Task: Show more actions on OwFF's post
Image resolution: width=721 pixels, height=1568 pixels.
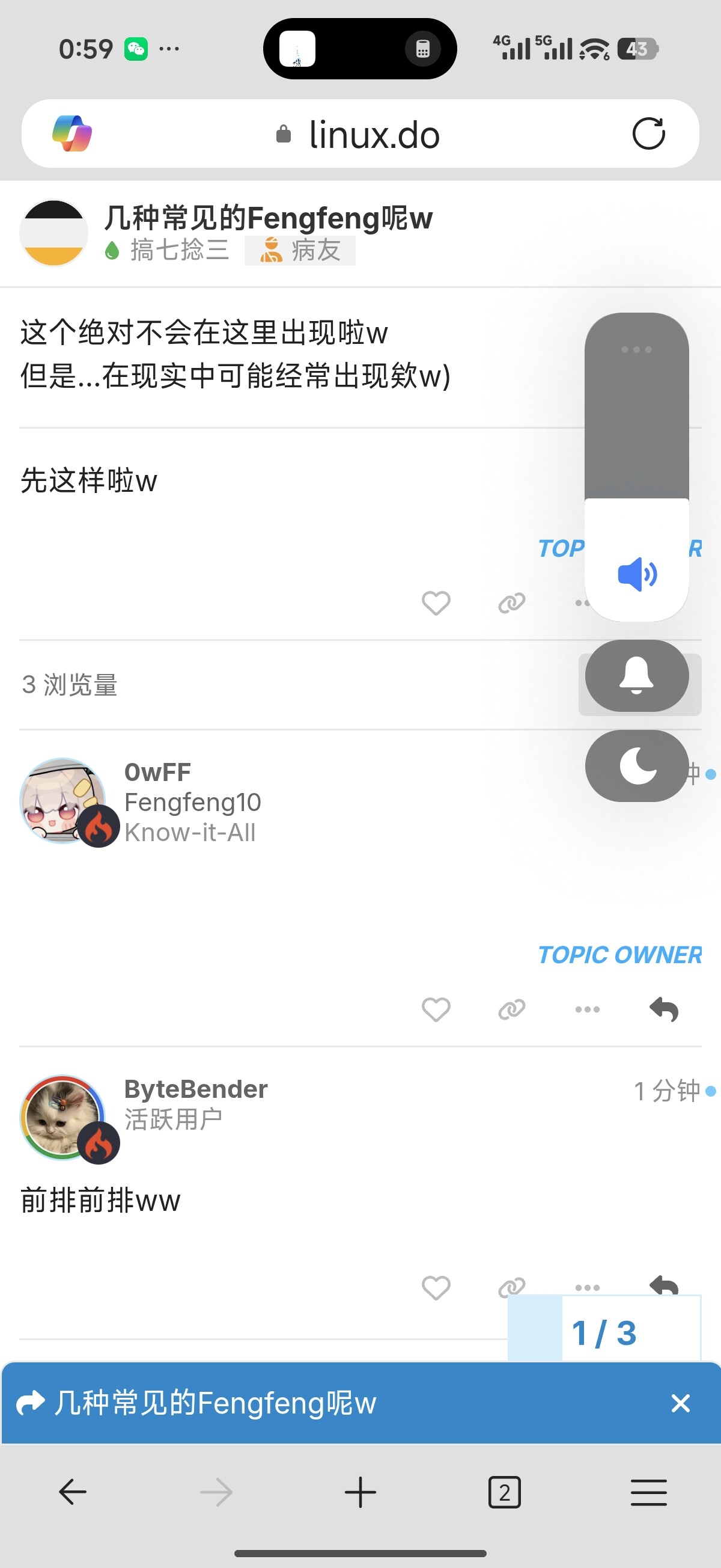Action: [x=587, y=1010]
